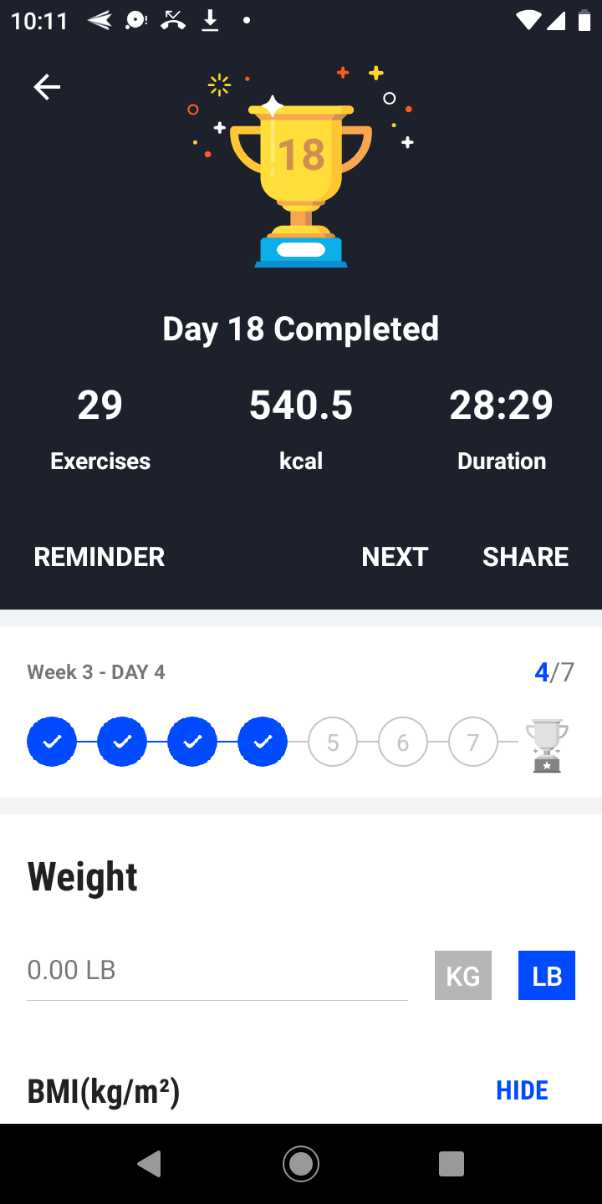Enter weight in the 0.00 LB field
The image size is (602, 1204).
pyautogui.click(x=217, y=971)
